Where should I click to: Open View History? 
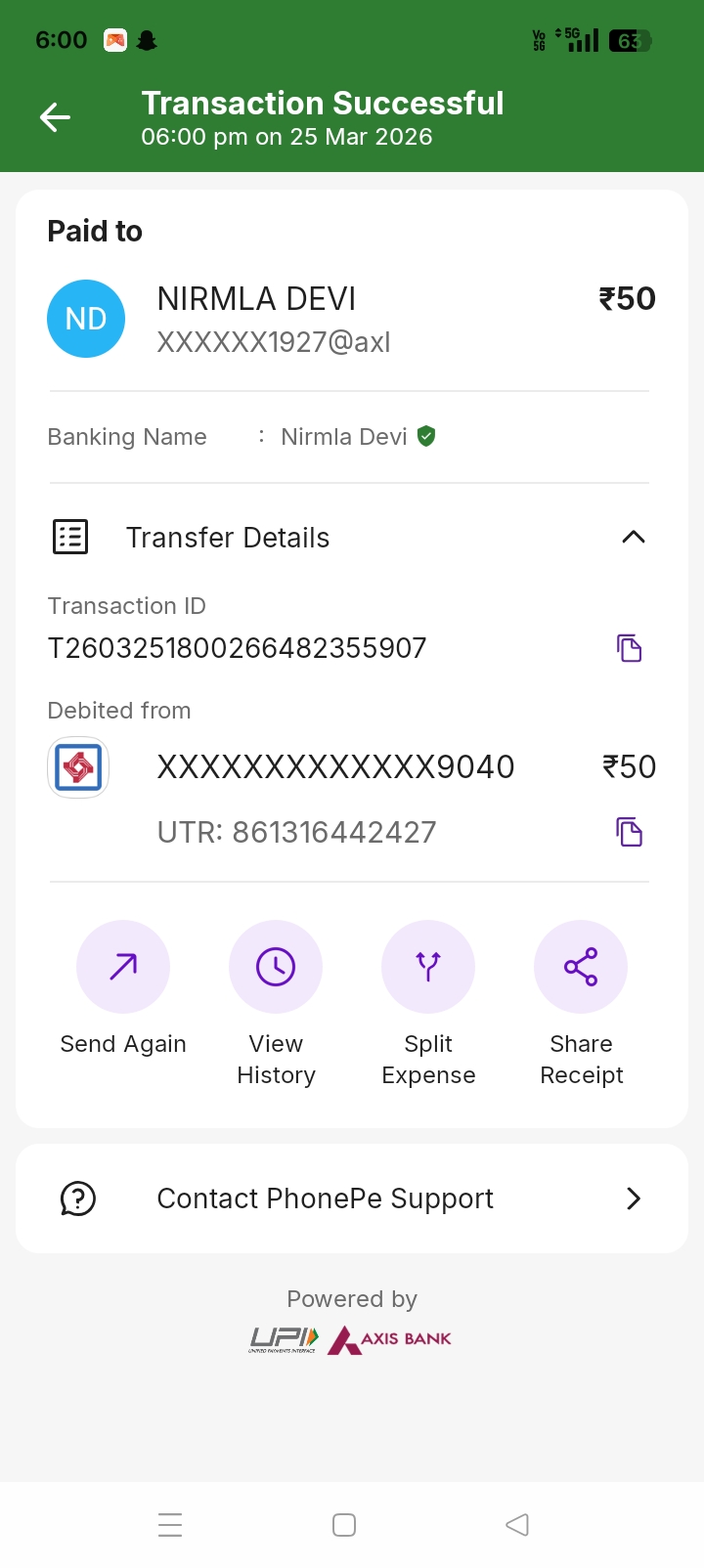(276, 967)
